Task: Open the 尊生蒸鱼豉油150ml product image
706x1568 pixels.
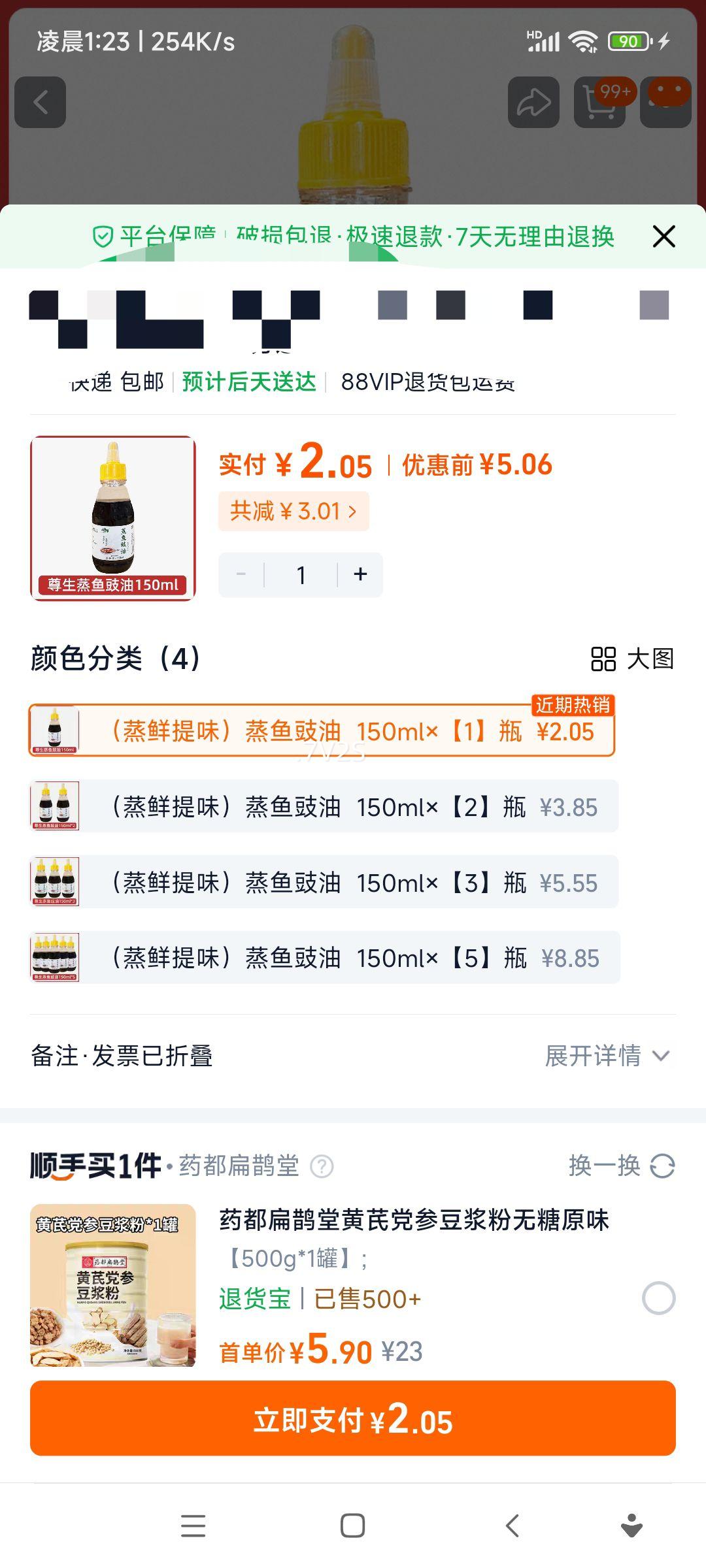Action: [x=113, y=518]
